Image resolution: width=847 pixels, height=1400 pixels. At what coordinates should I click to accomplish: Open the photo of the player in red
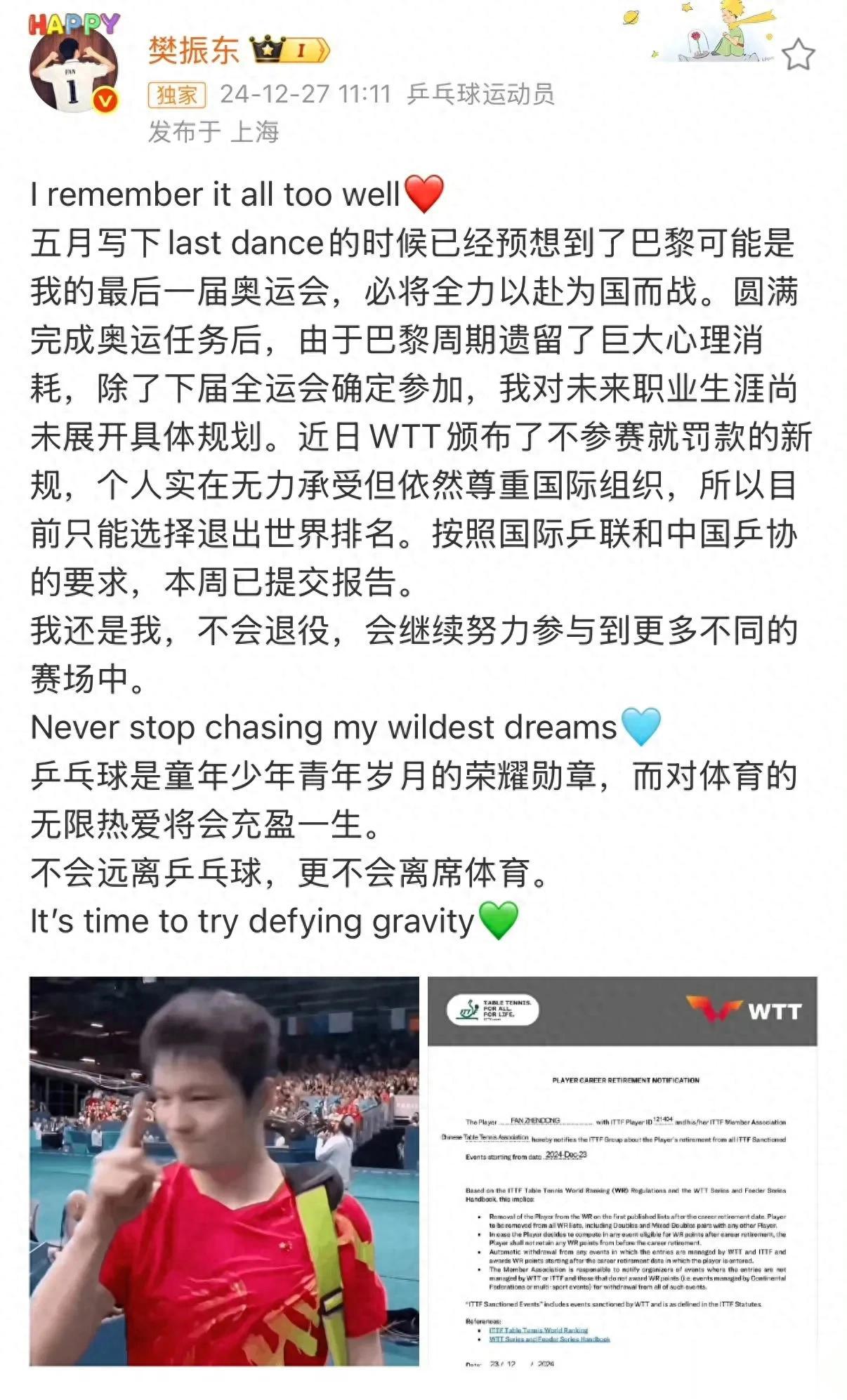pyautogui.click(x=224, y=1171)
